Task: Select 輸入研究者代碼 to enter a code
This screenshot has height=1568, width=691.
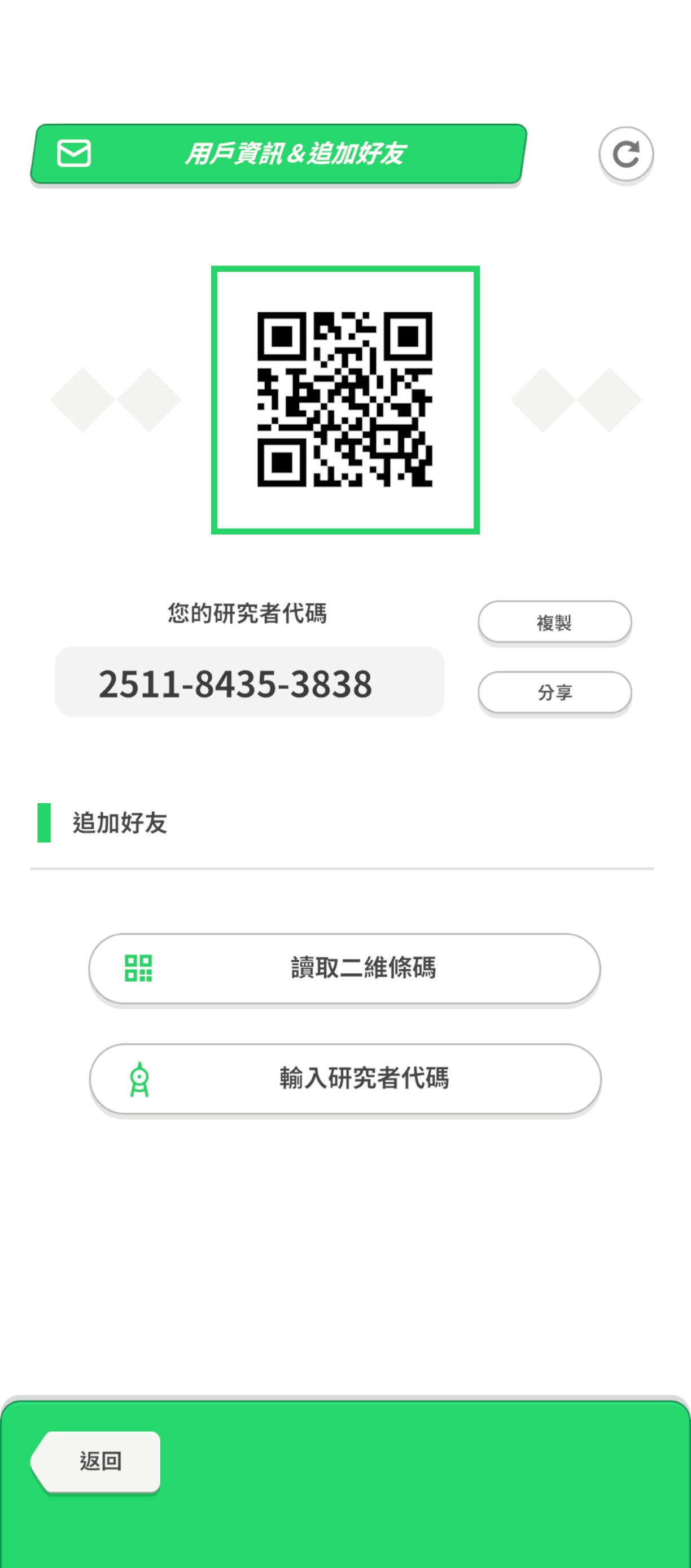Action: [x=345, y=1079]
